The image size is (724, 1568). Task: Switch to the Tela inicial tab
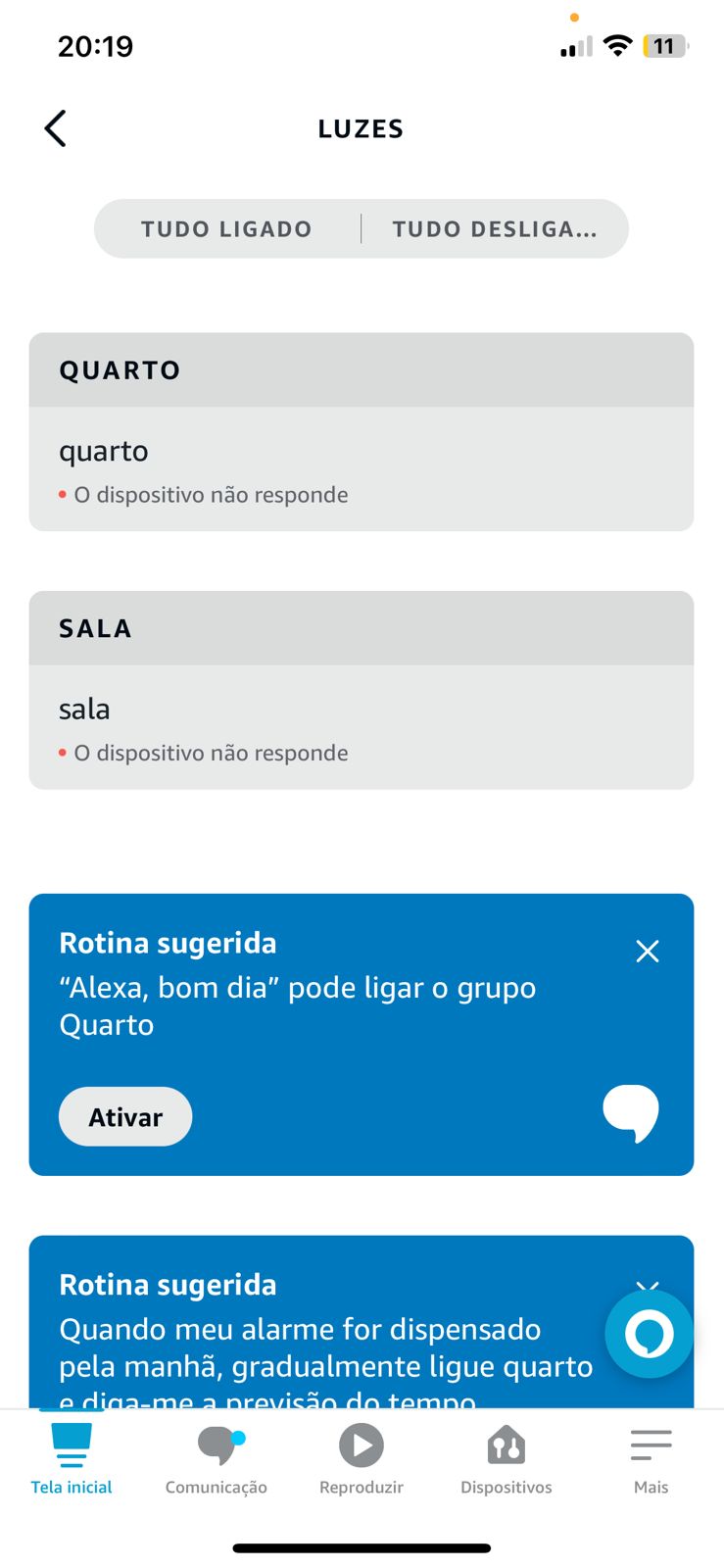72,1459
